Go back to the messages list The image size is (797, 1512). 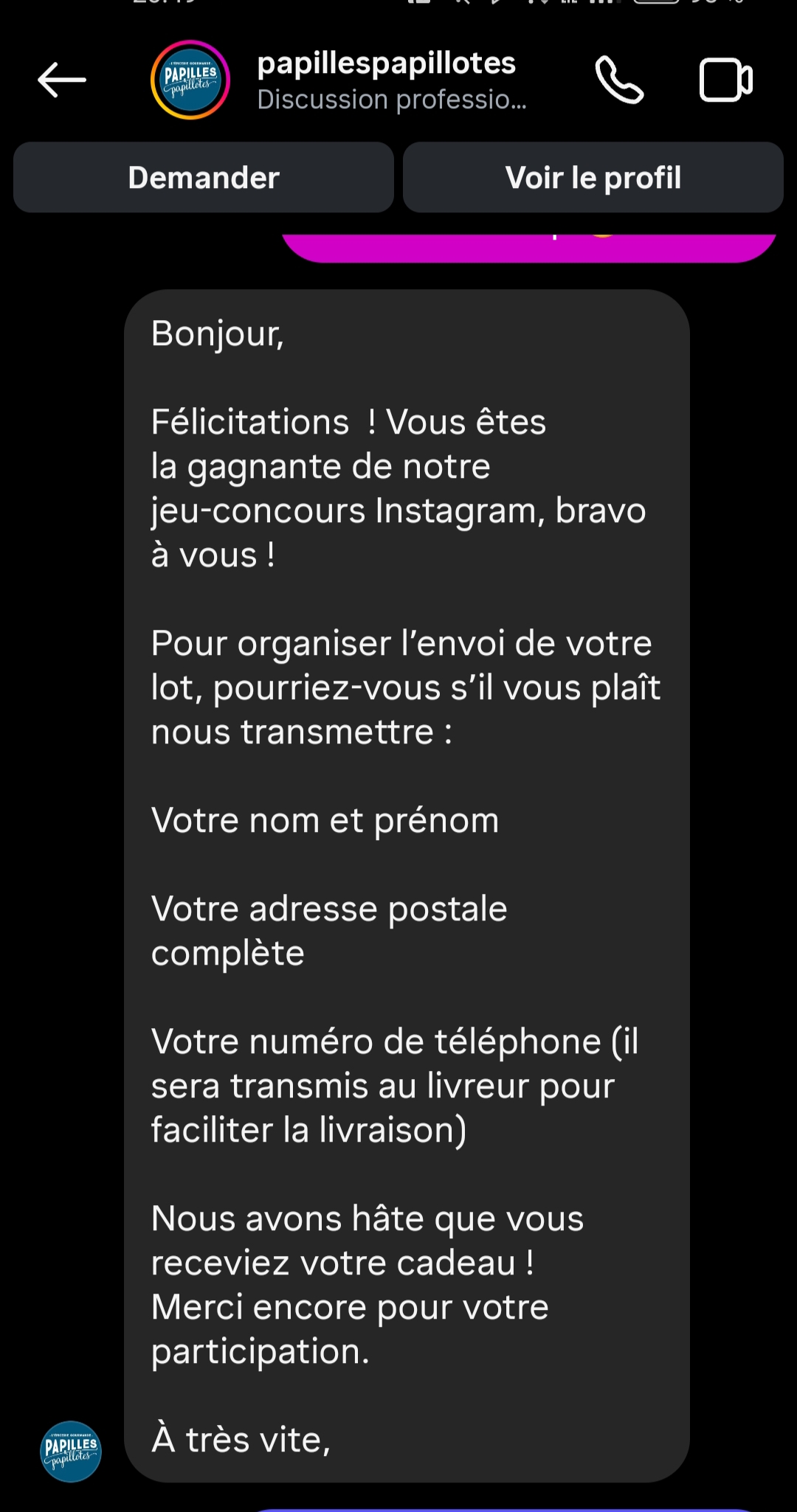tap(62, 80)
